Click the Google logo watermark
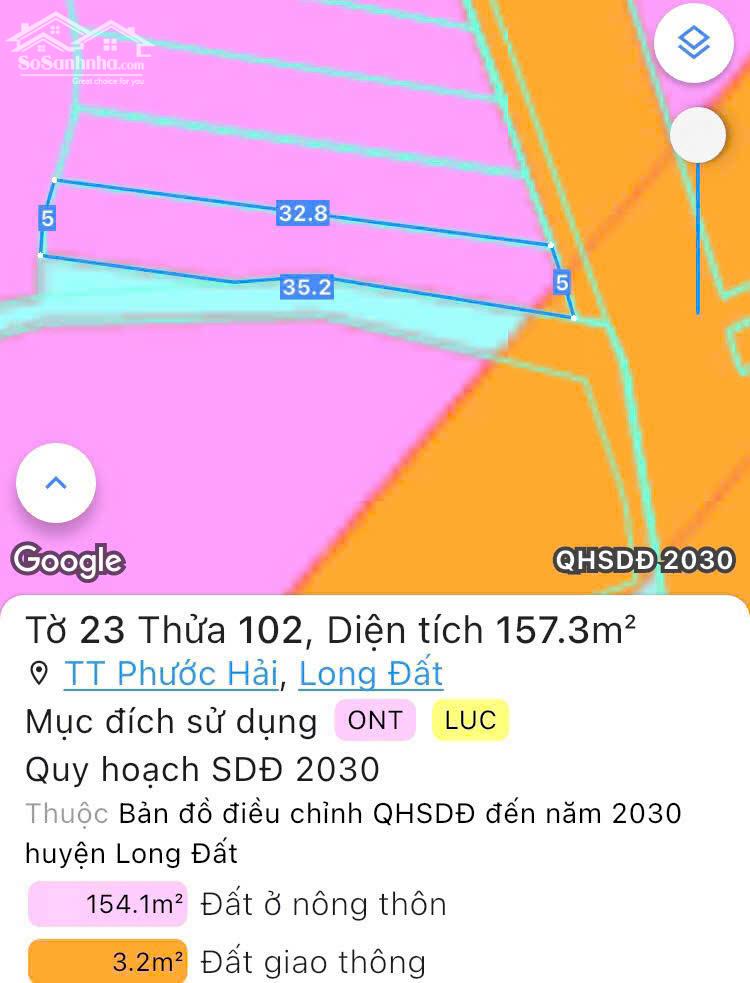The width and height of the screenshot is (750, 983). (x=67, y=561)
